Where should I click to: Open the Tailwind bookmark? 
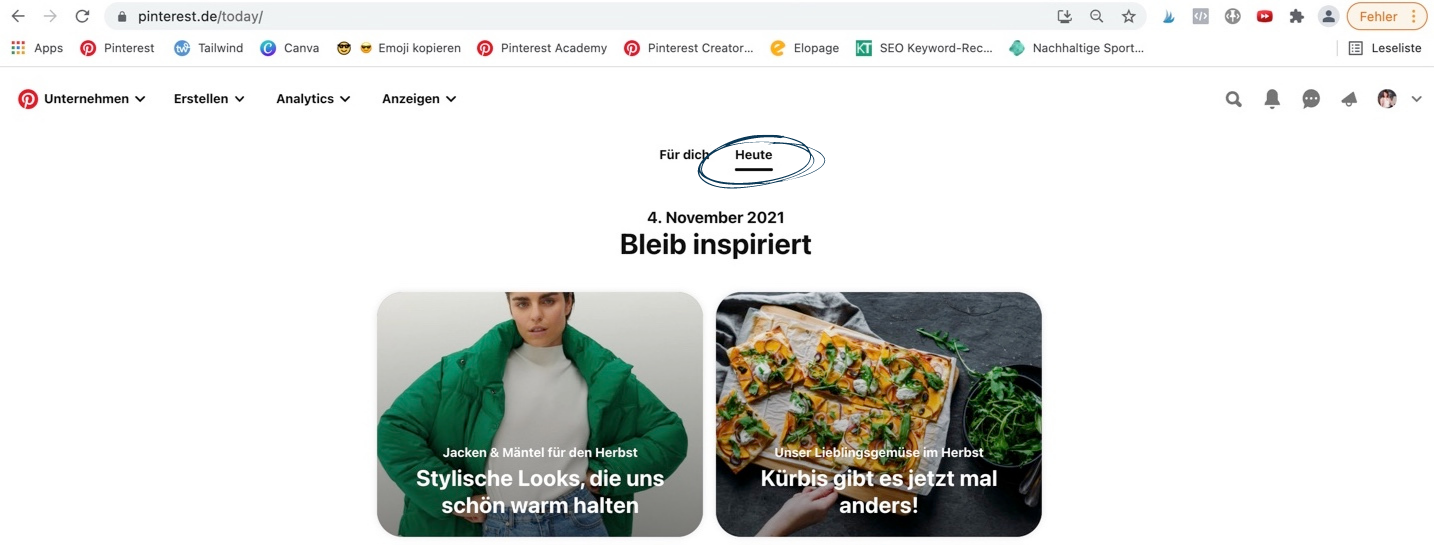point(209,48)
